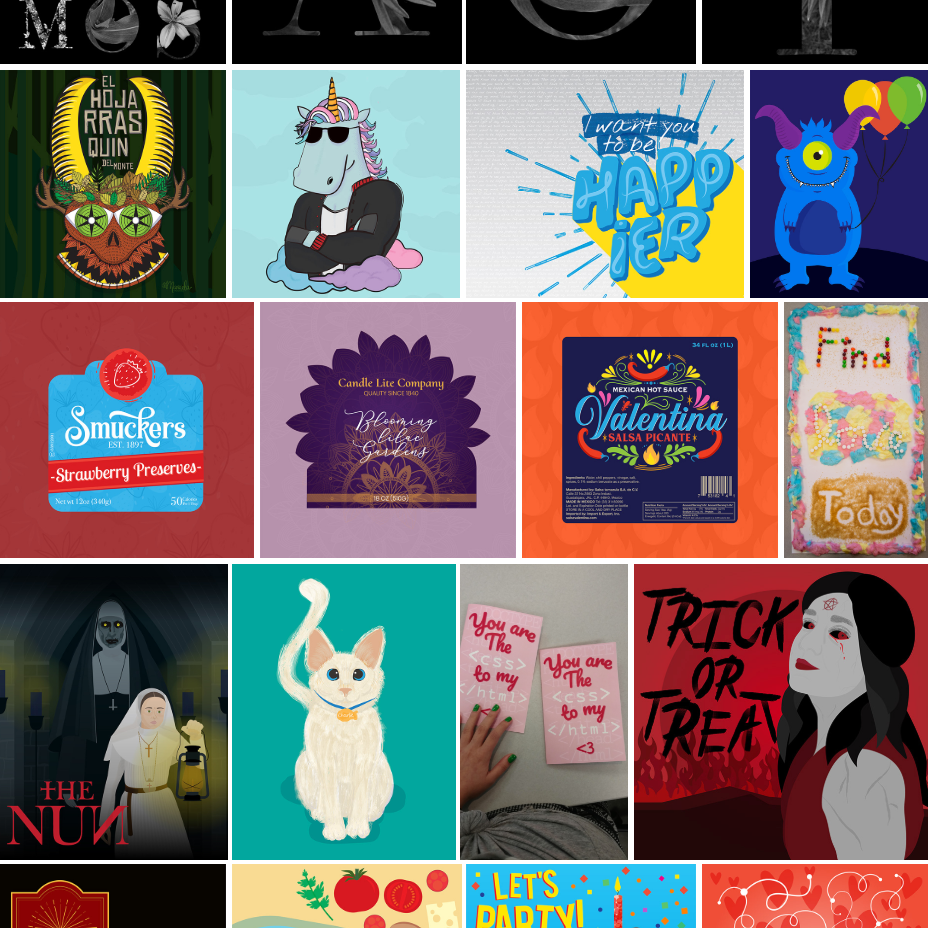Open the Valentina Salsa Picante label design
Image resolution: width=928 pixels, height=928 pixels.
click(650, 430)
